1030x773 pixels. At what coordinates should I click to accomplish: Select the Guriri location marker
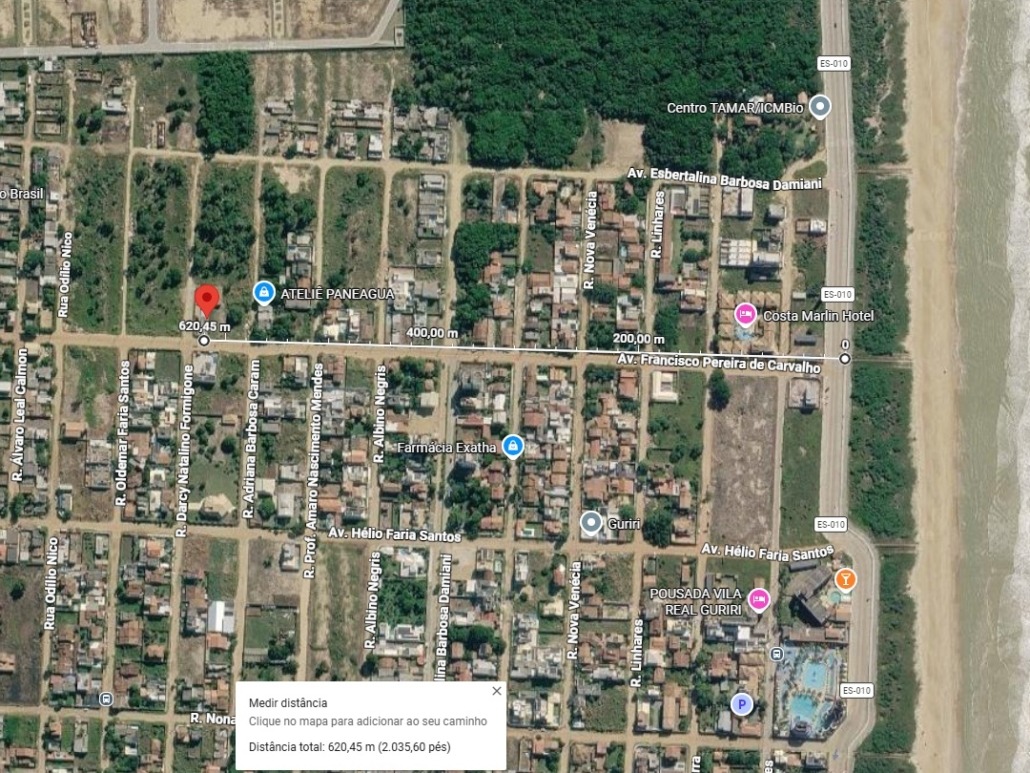click(591, 523)
